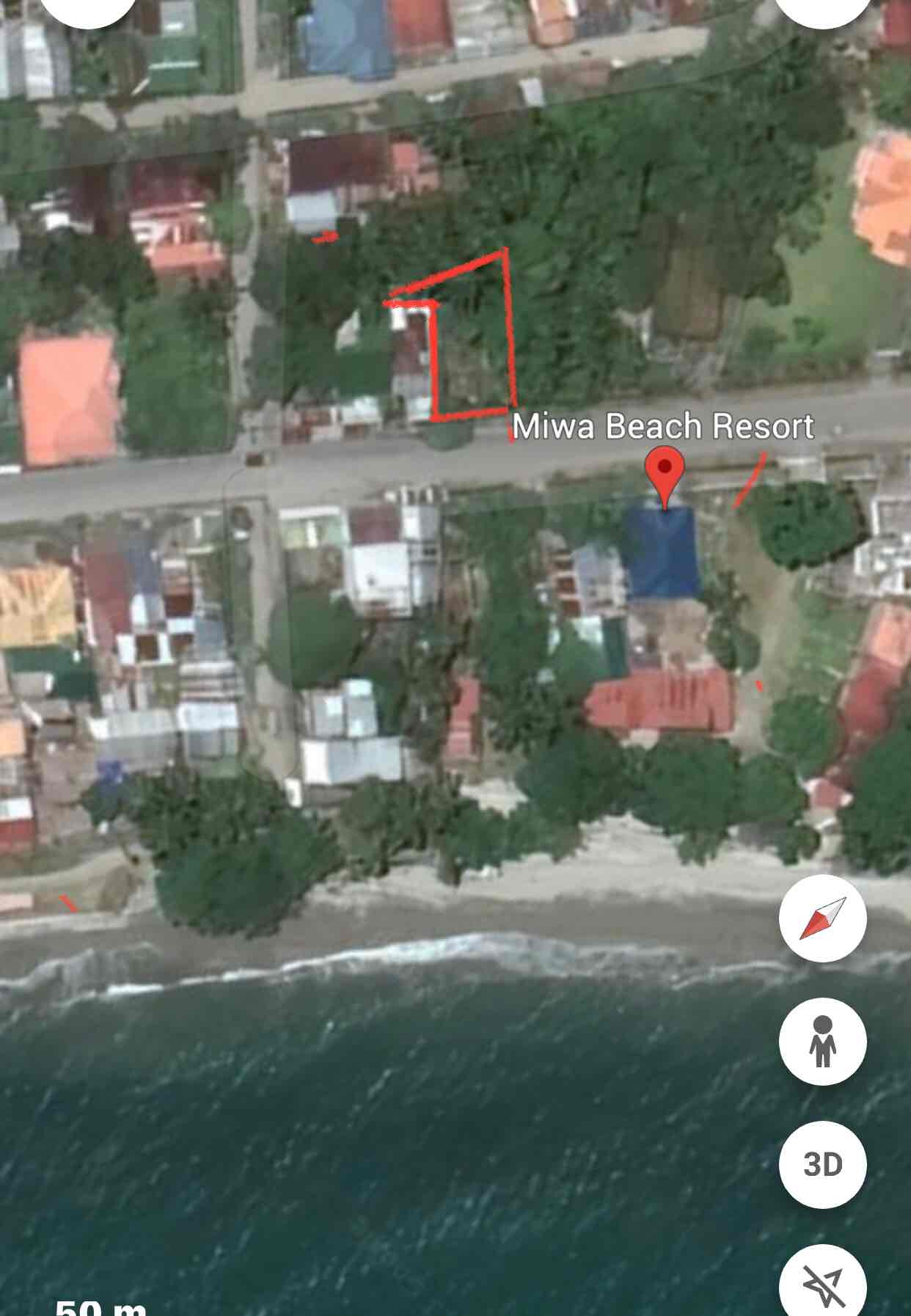Switch to 3D view
Viewport: 911px width, 1316px height.
tap(822, 1164)
